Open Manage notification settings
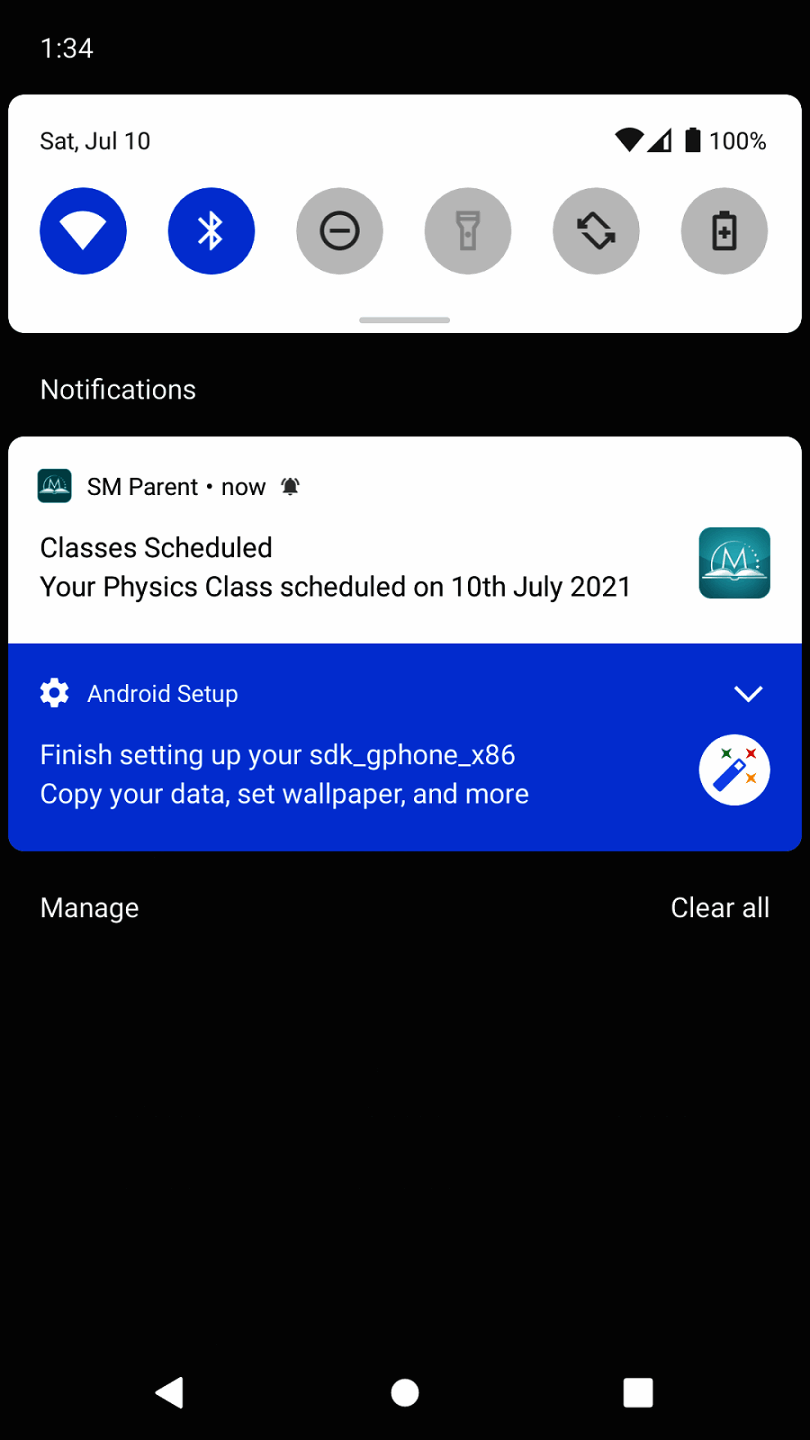The height and width of the screenshot is (1440, 810). tap(89, 907)
